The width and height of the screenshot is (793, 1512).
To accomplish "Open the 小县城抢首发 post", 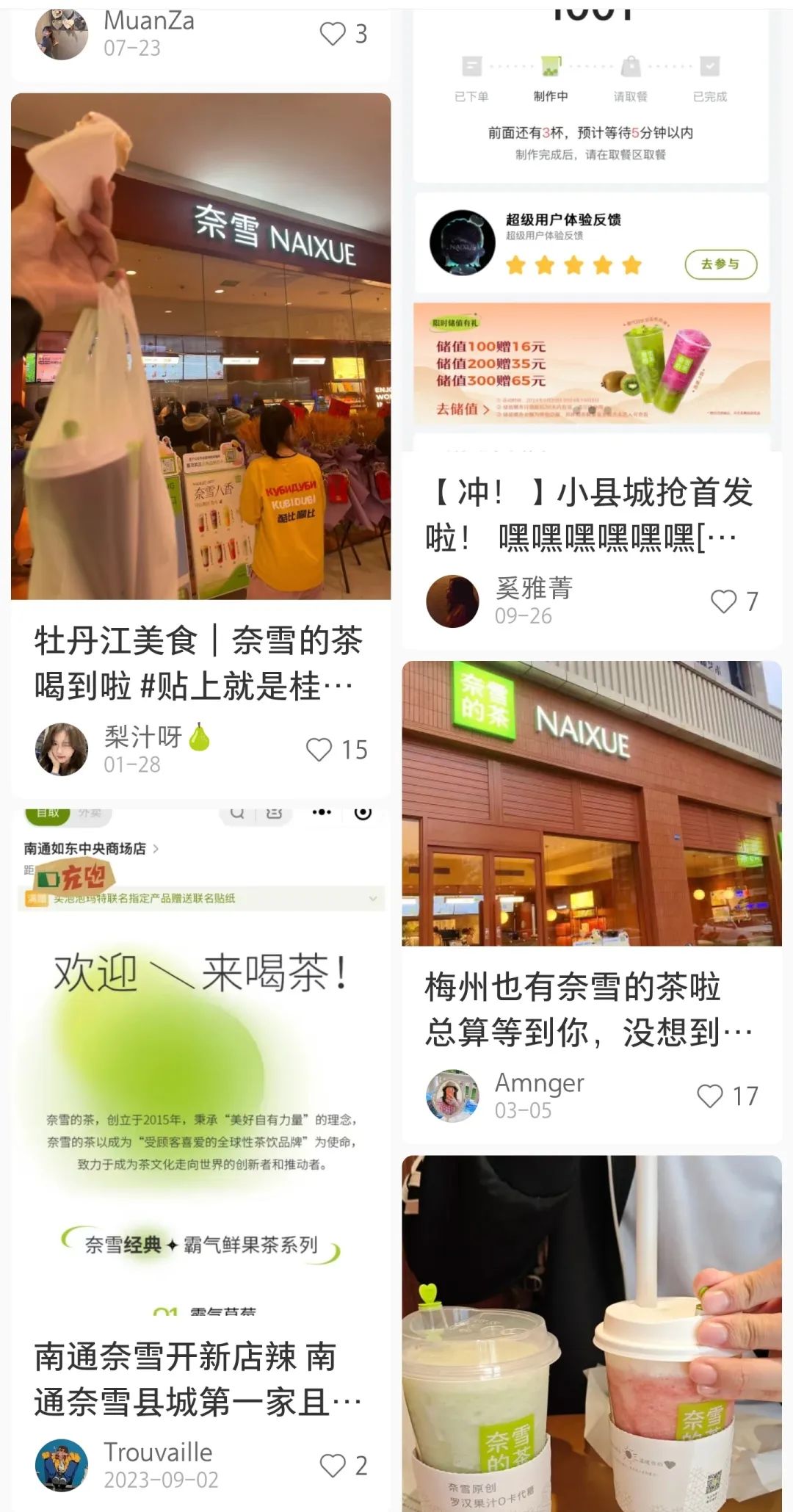I will (x=591, y=514).
